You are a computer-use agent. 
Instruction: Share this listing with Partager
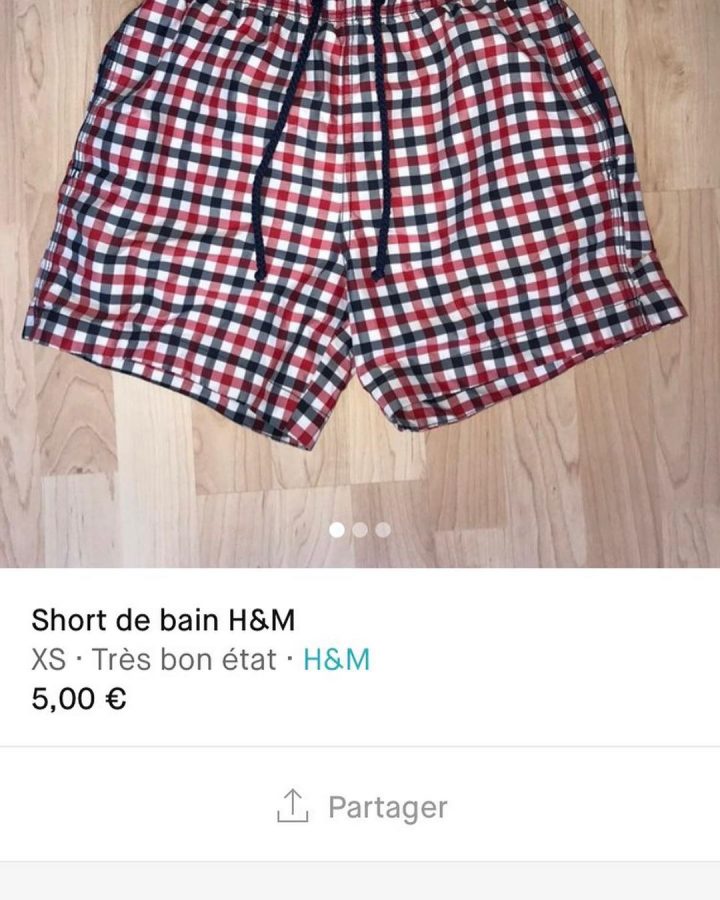tap(361, 806)
